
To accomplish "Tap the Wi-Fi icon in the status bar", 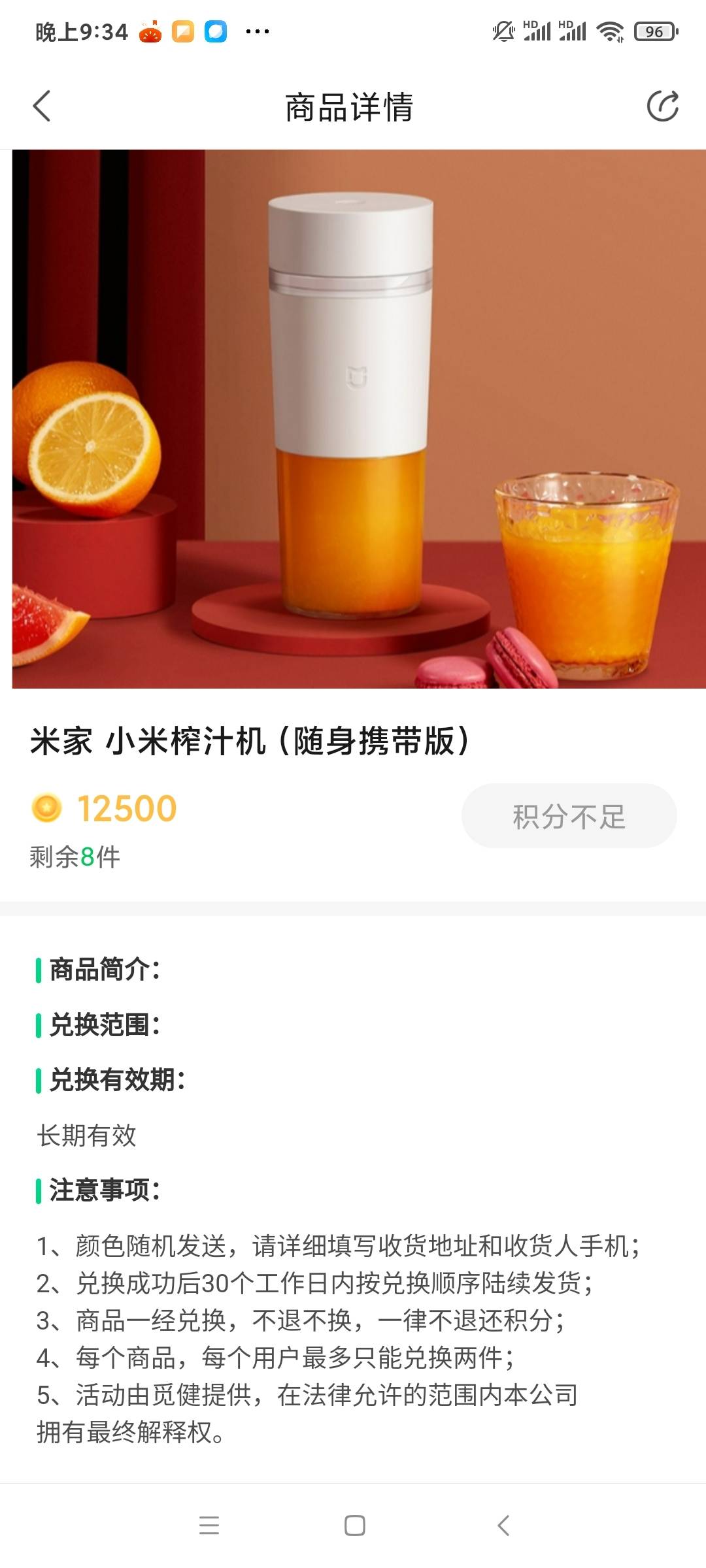I will click(612, 30).
